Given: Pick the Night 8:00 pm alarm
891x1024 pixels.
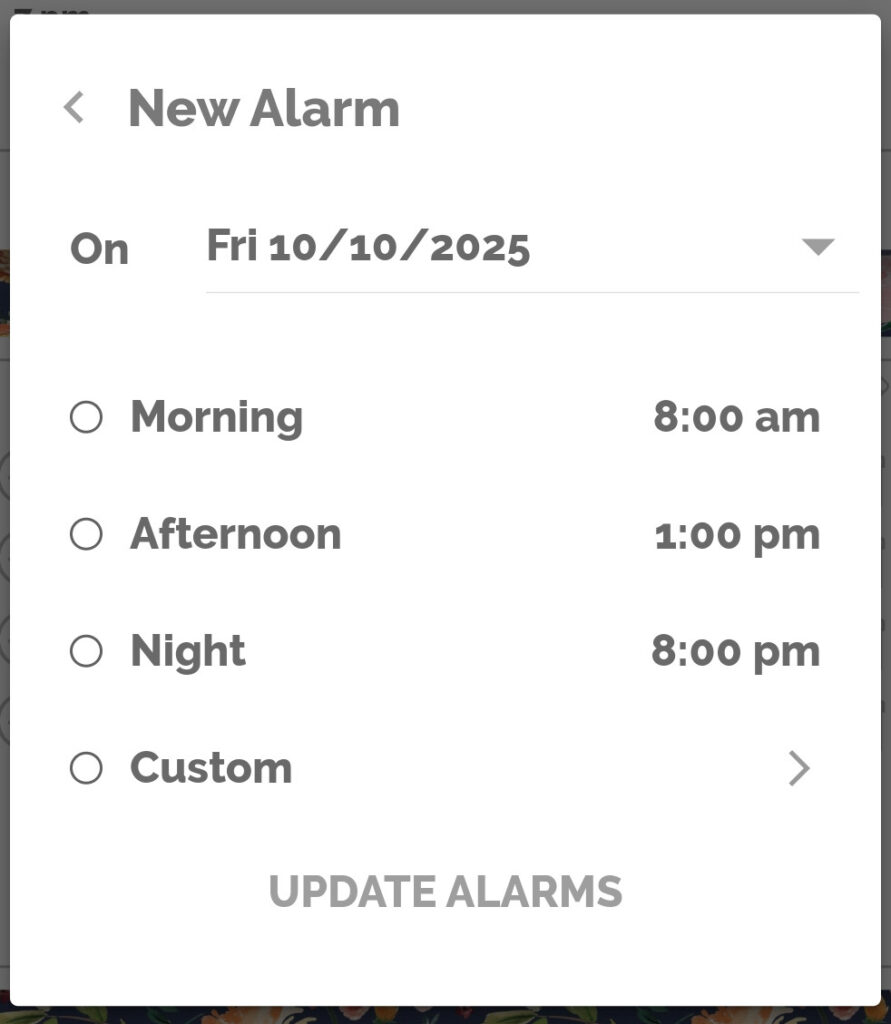Looking at the screenshot, I should 86,652.
